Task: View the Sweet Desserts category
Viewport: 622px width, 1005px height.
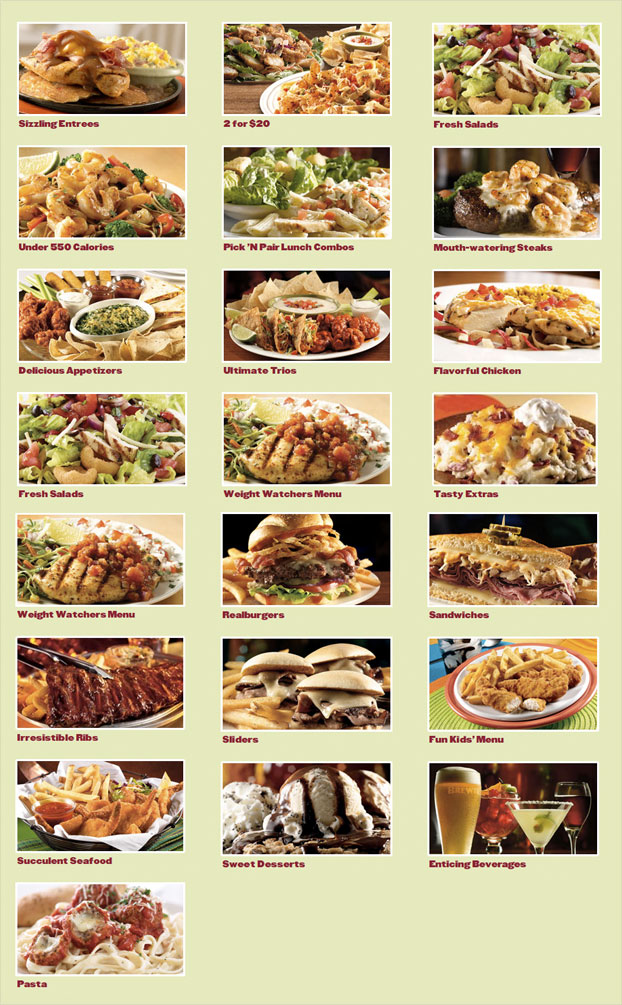Action: tap(306, 808)
